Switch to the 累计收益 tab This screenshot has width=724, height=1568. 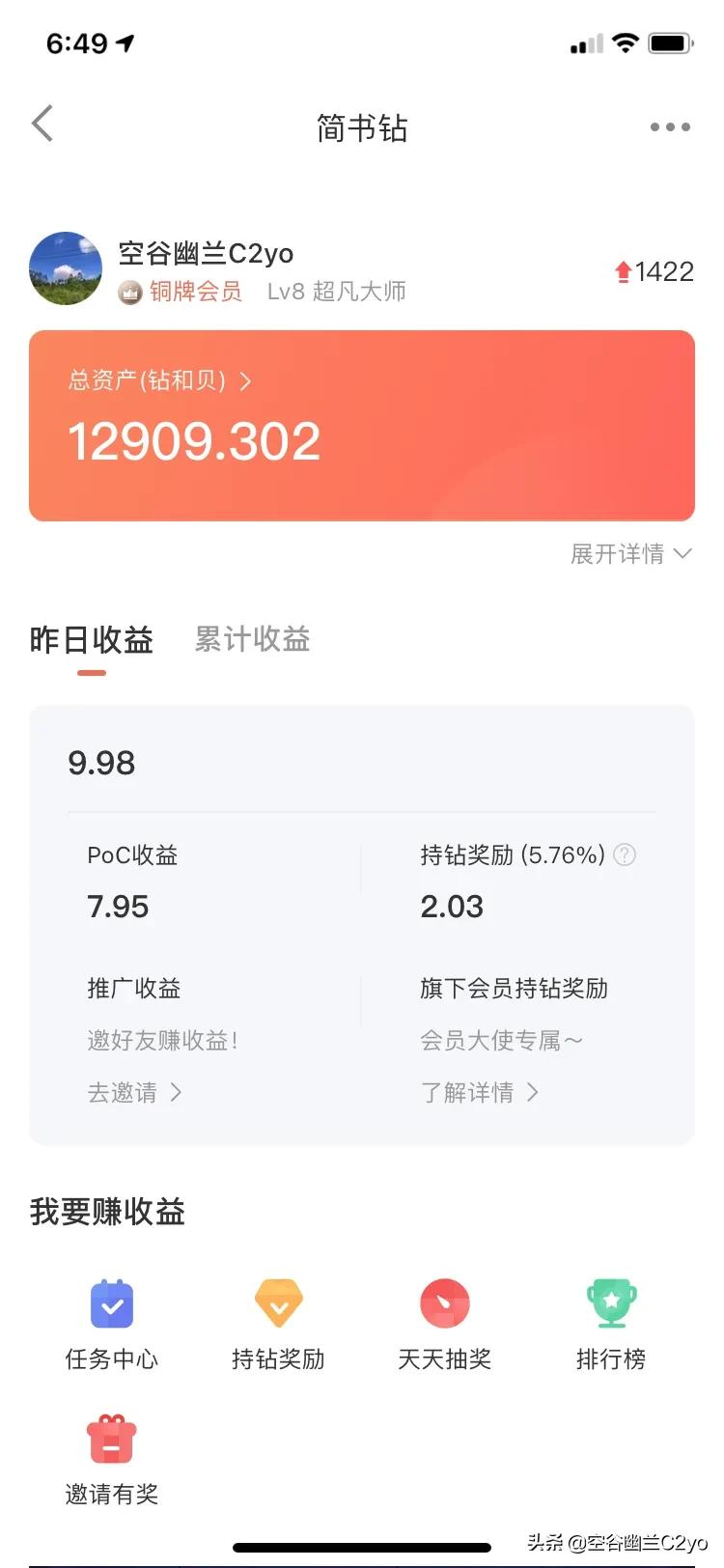[250, 639]
